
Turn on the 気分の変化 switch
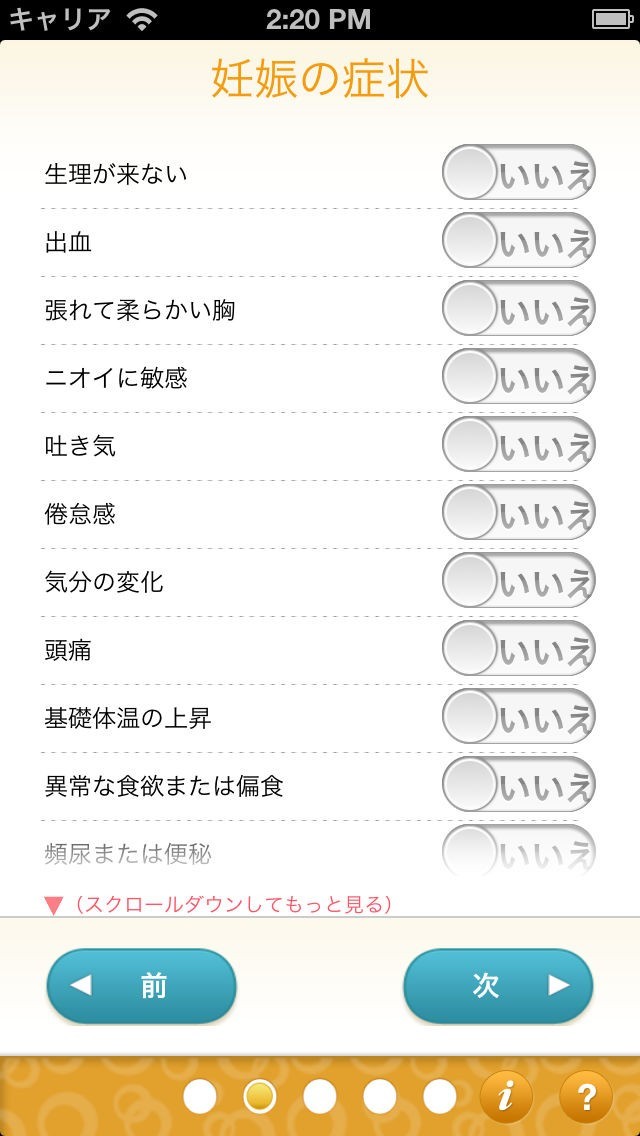point(518,582)
